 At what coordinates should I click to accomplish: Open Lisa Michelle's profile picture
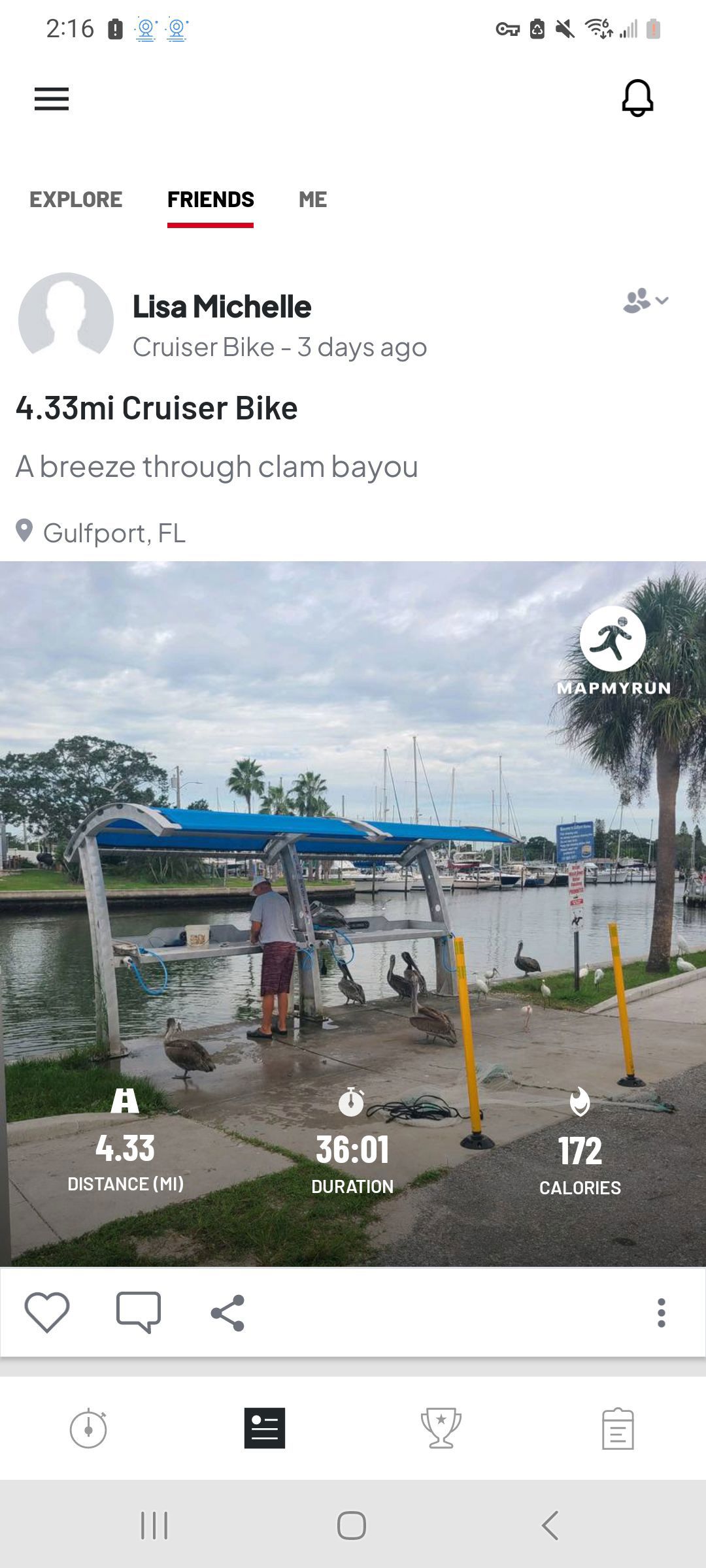(66, 320)
